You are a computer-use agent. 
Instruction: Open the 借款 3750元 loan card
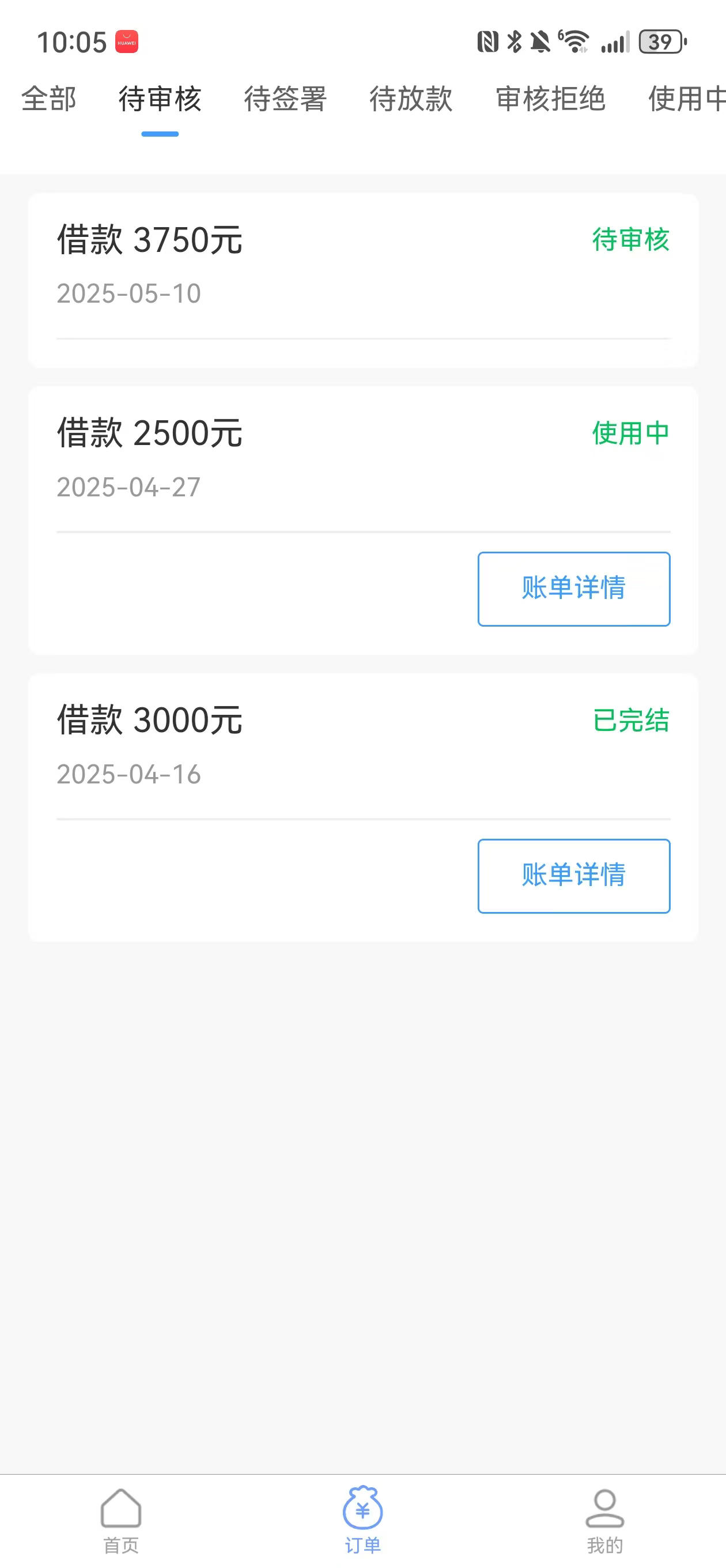(x=364, y=281)
